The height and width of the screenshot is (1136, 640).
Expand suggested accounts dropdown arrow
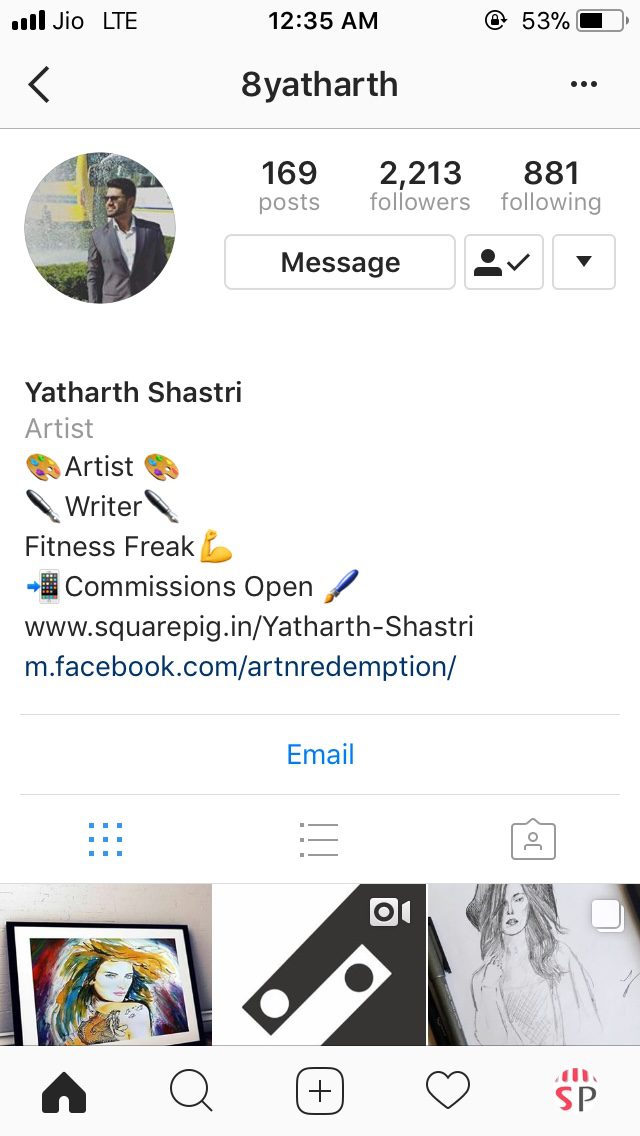(584, 262)
